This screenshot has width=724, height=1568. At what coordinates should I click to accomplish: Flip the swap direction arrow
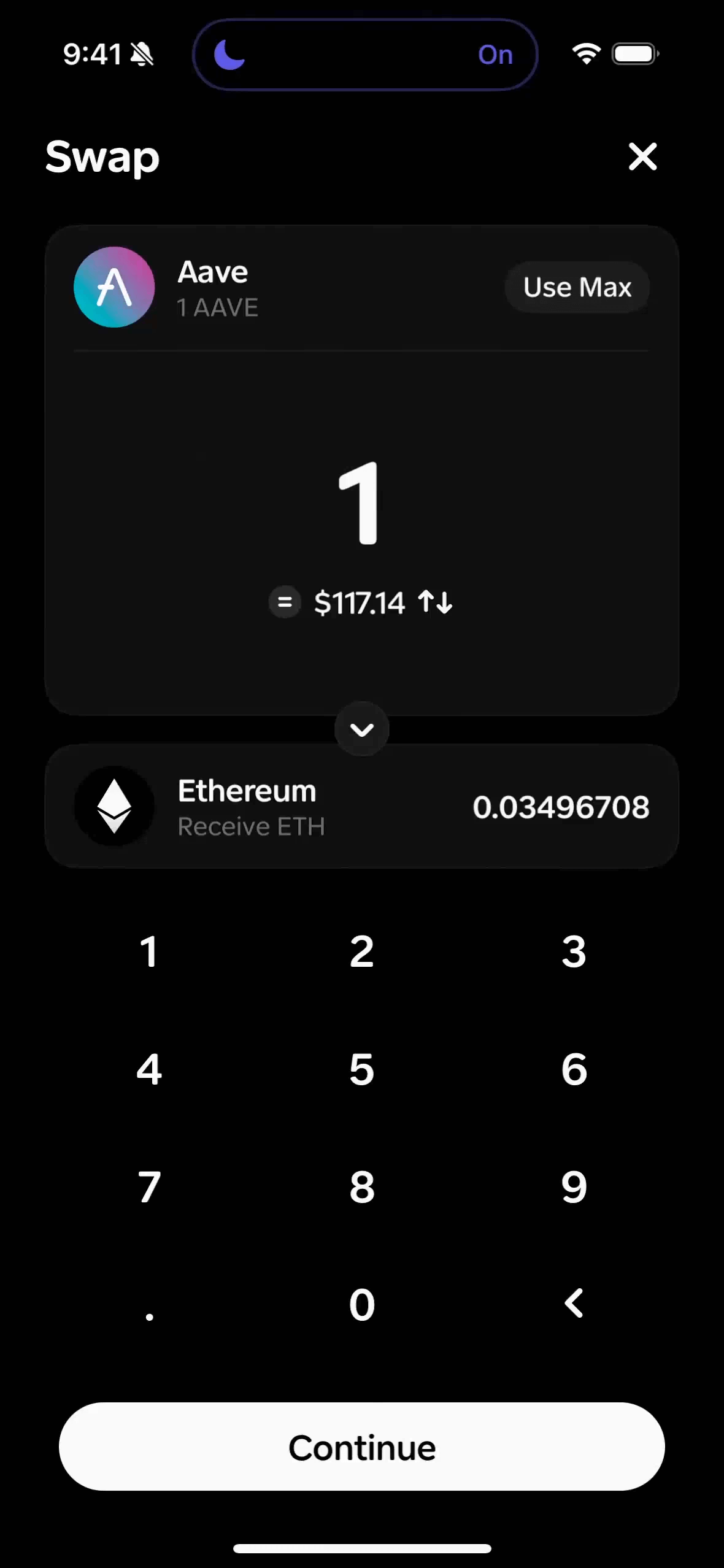pos(362,729)
